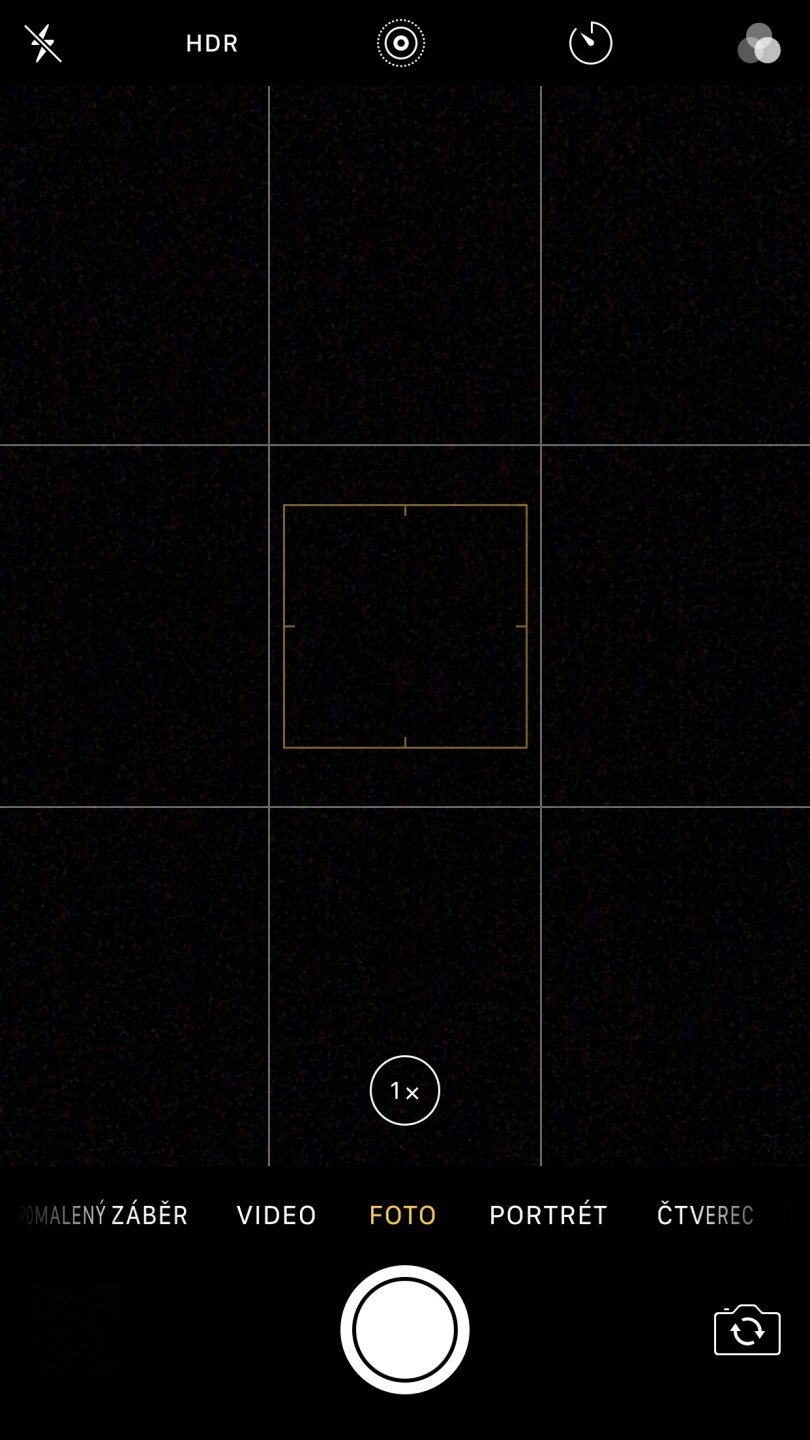Toggle the flash setting

[43, 43]
